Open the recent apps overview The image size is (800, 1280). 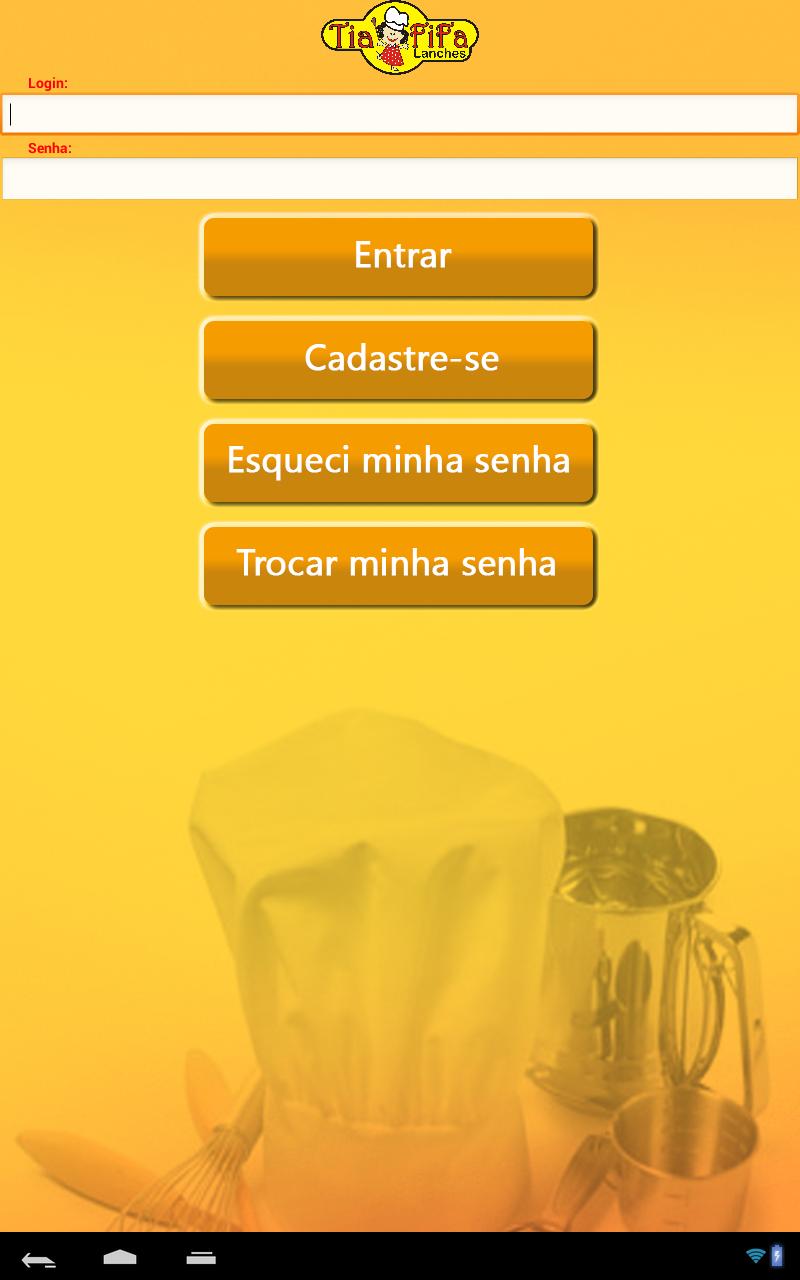201,1258
